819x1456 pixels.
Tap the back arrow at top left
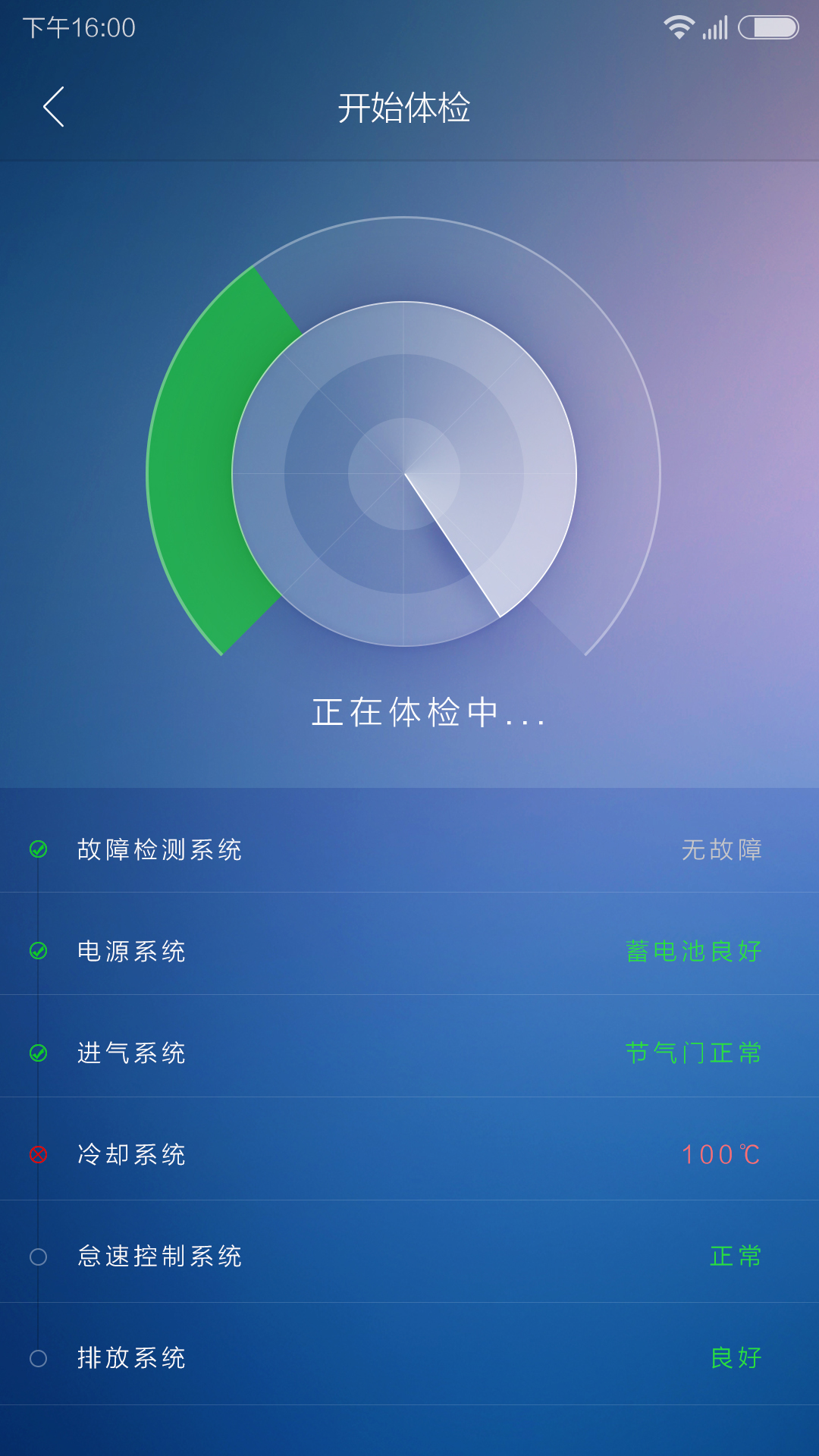coord(53,107)
